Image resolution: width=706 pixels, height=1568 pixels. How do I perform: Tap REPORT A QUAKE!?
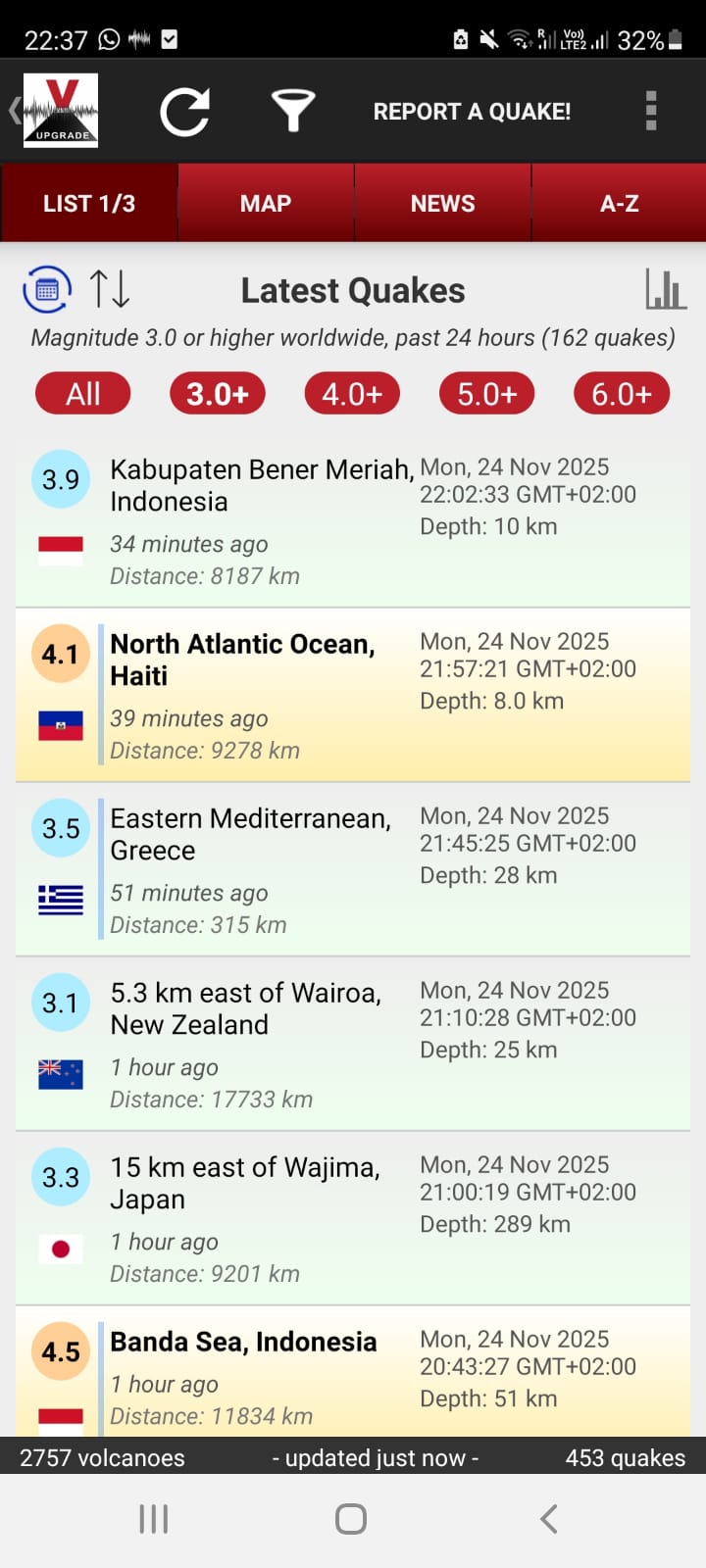472,111
